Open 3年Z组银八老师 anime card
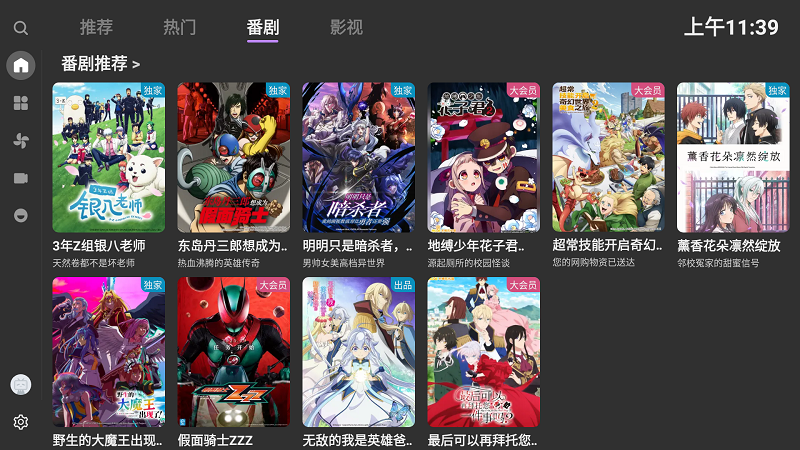 click(x=108, y=157)
